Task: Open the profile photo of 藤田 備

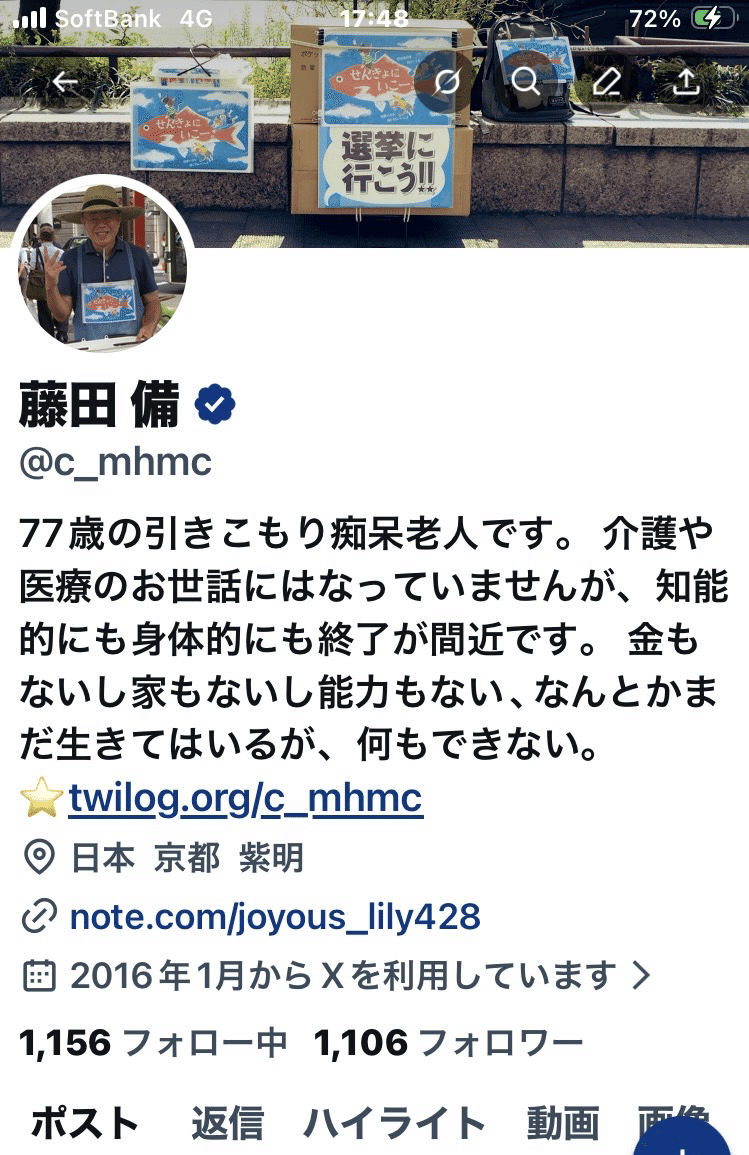Action: 102,264
